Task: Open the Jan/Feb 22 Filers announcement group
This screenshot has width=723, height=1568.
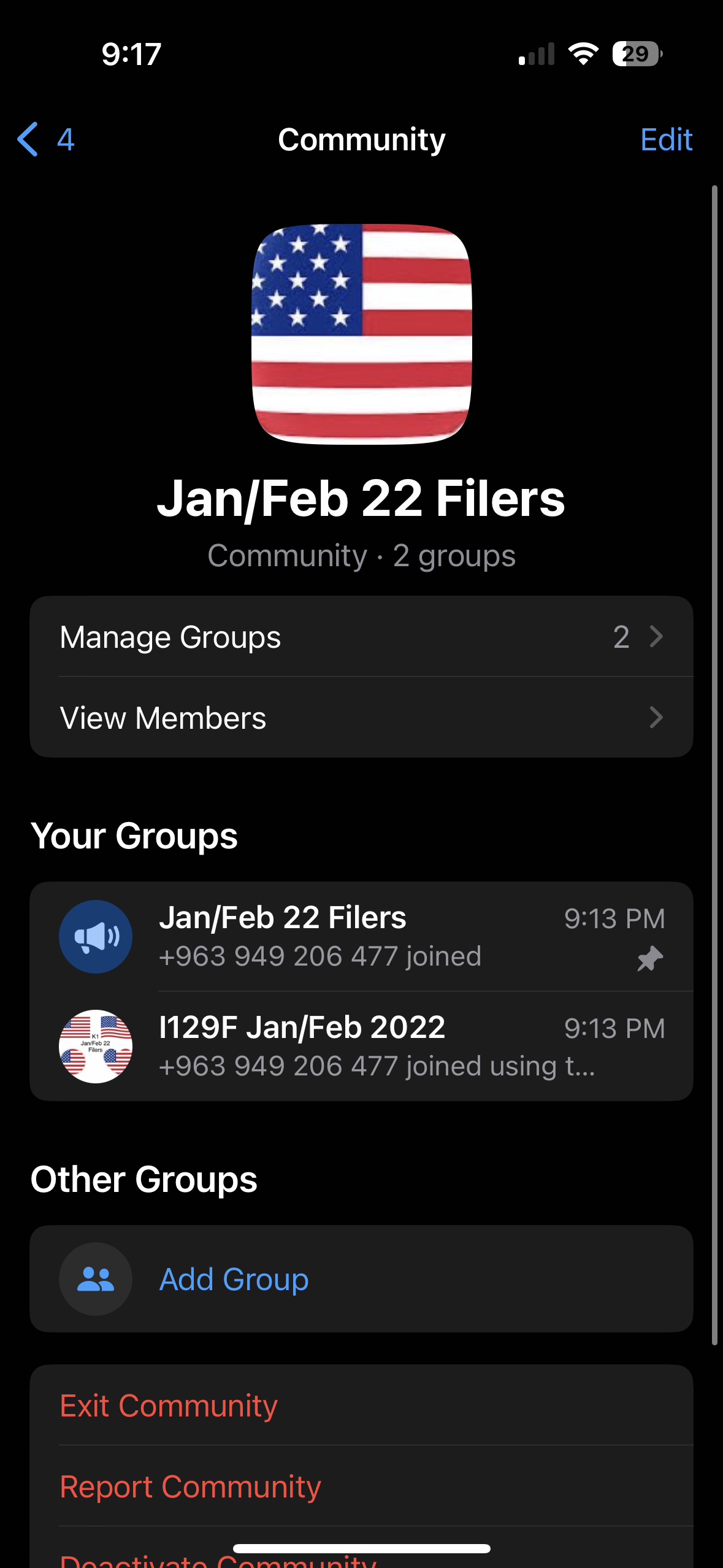Action: click(362, 937)
